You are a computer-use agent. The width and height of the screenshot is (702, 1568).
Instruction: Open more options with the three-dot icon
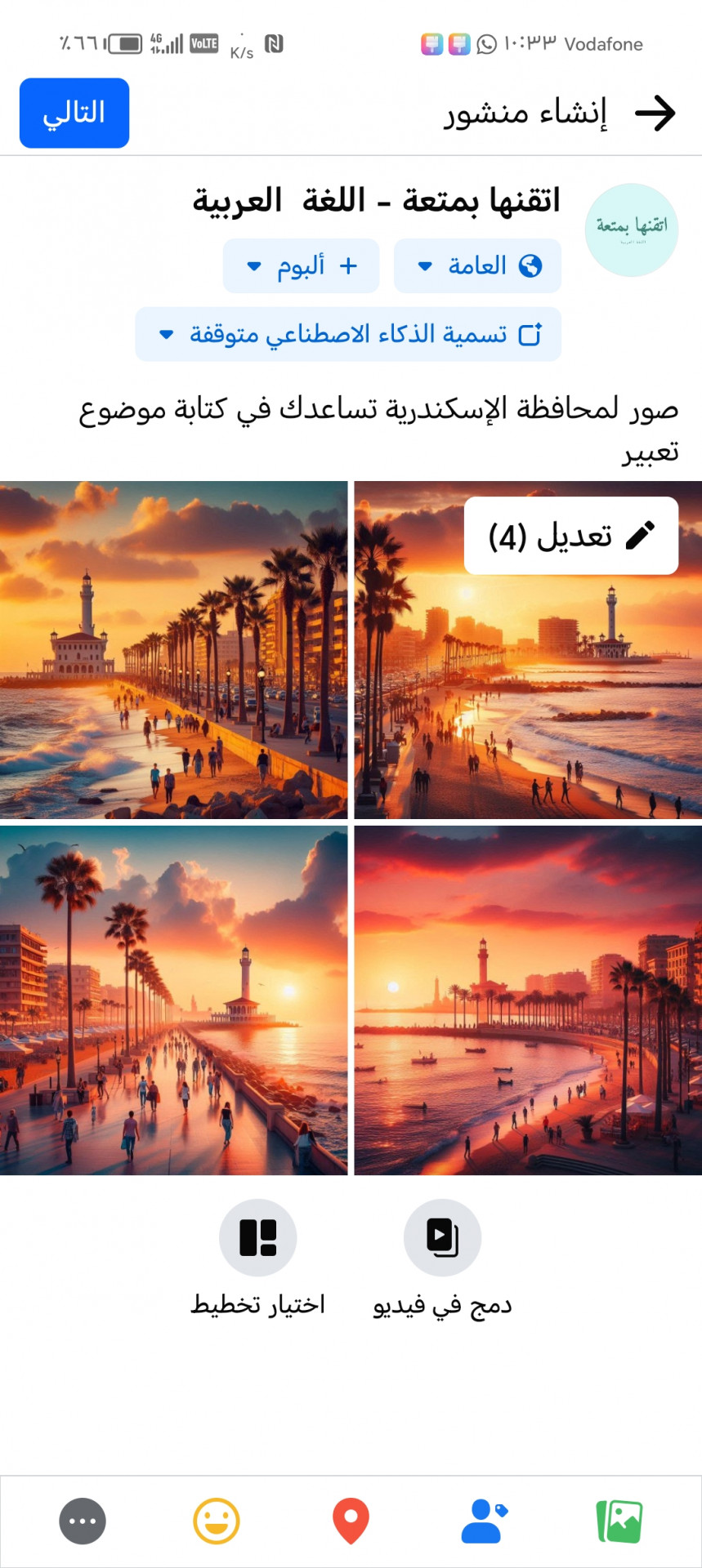(83, 1521)
